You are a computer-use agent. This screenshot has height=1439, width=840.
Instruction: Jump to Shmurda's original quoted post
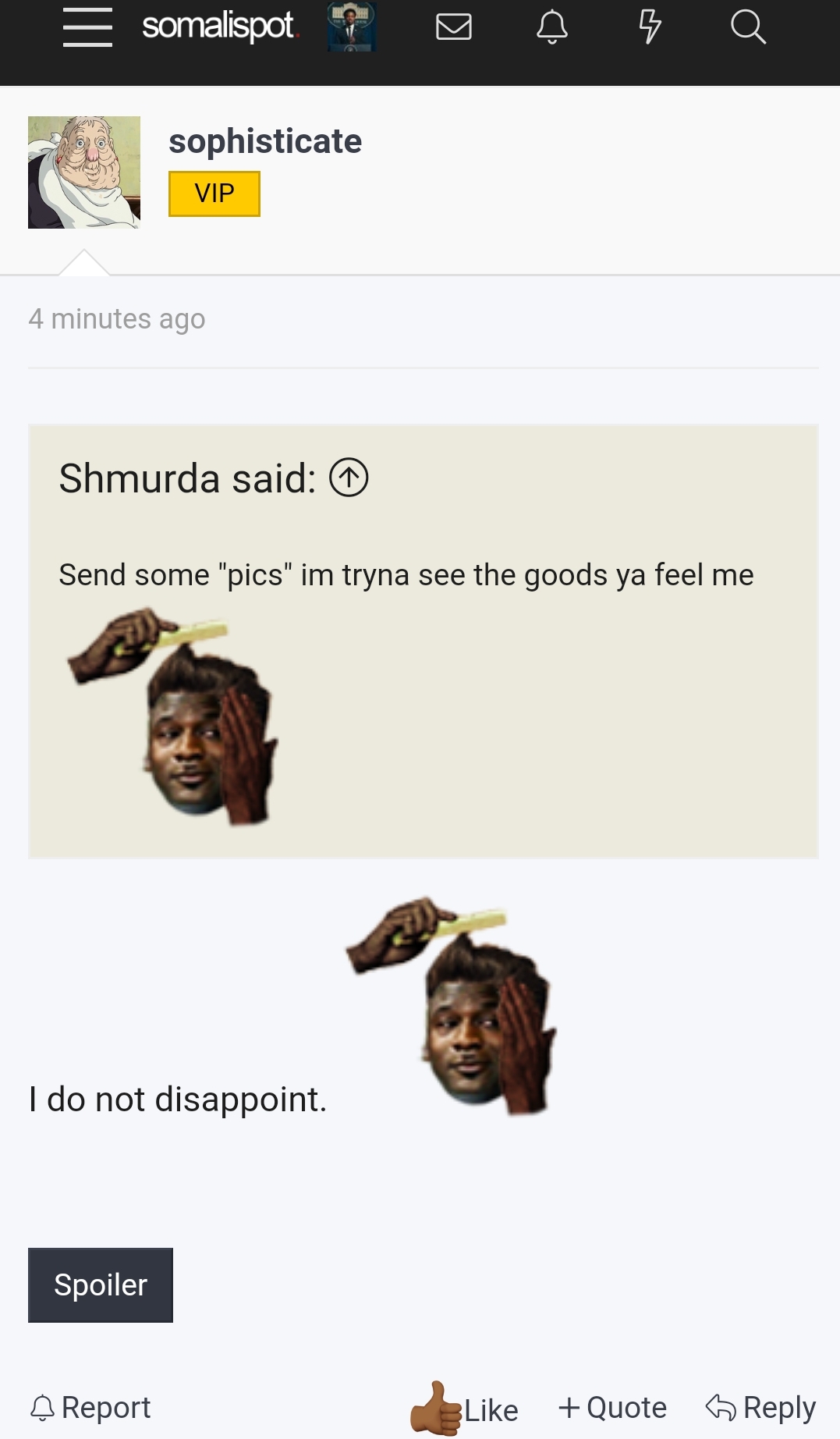click(349, 478)
